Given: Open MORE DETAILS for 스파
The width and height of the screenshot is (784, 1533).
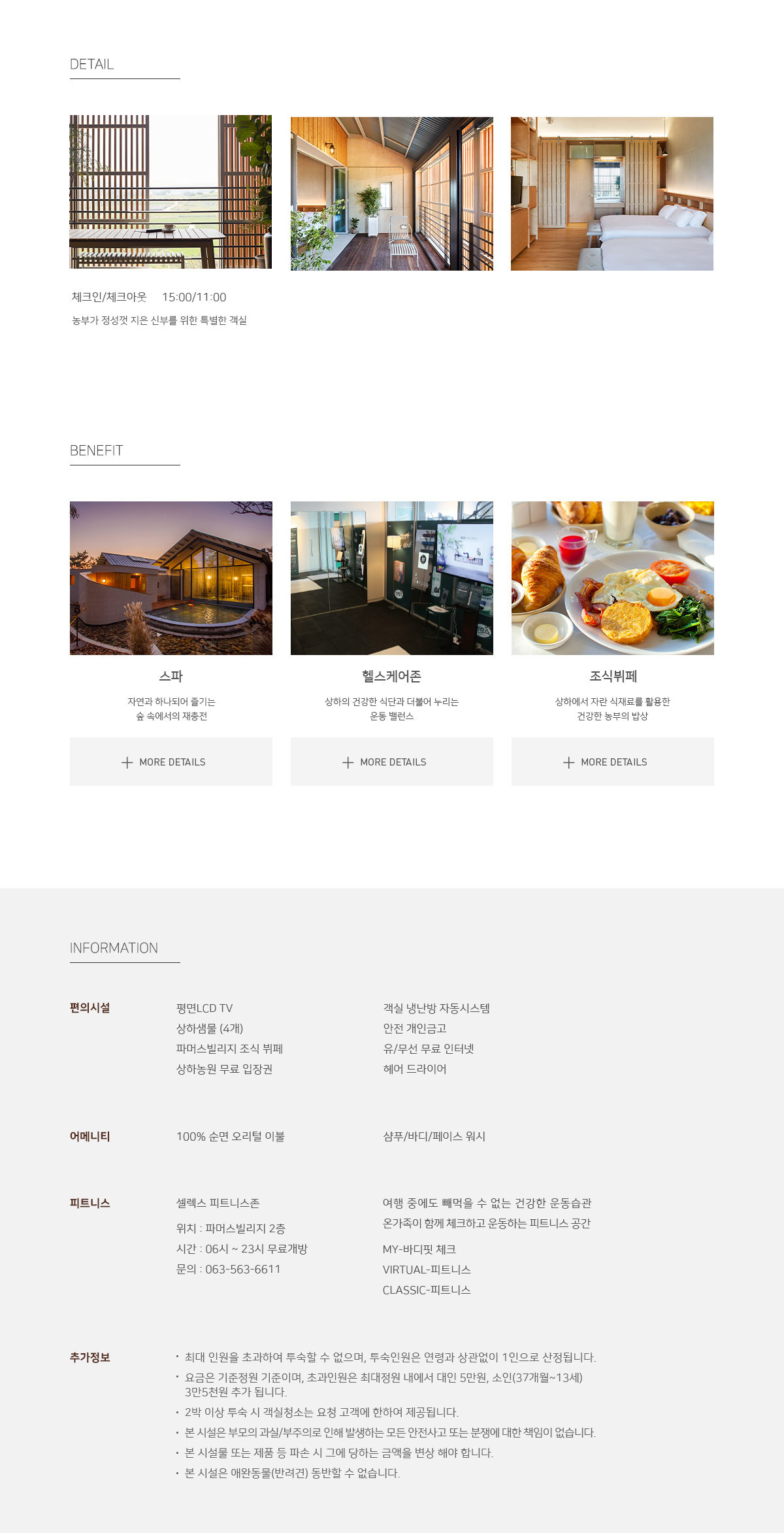Looking at the screenshot, I should coord(171,762).
